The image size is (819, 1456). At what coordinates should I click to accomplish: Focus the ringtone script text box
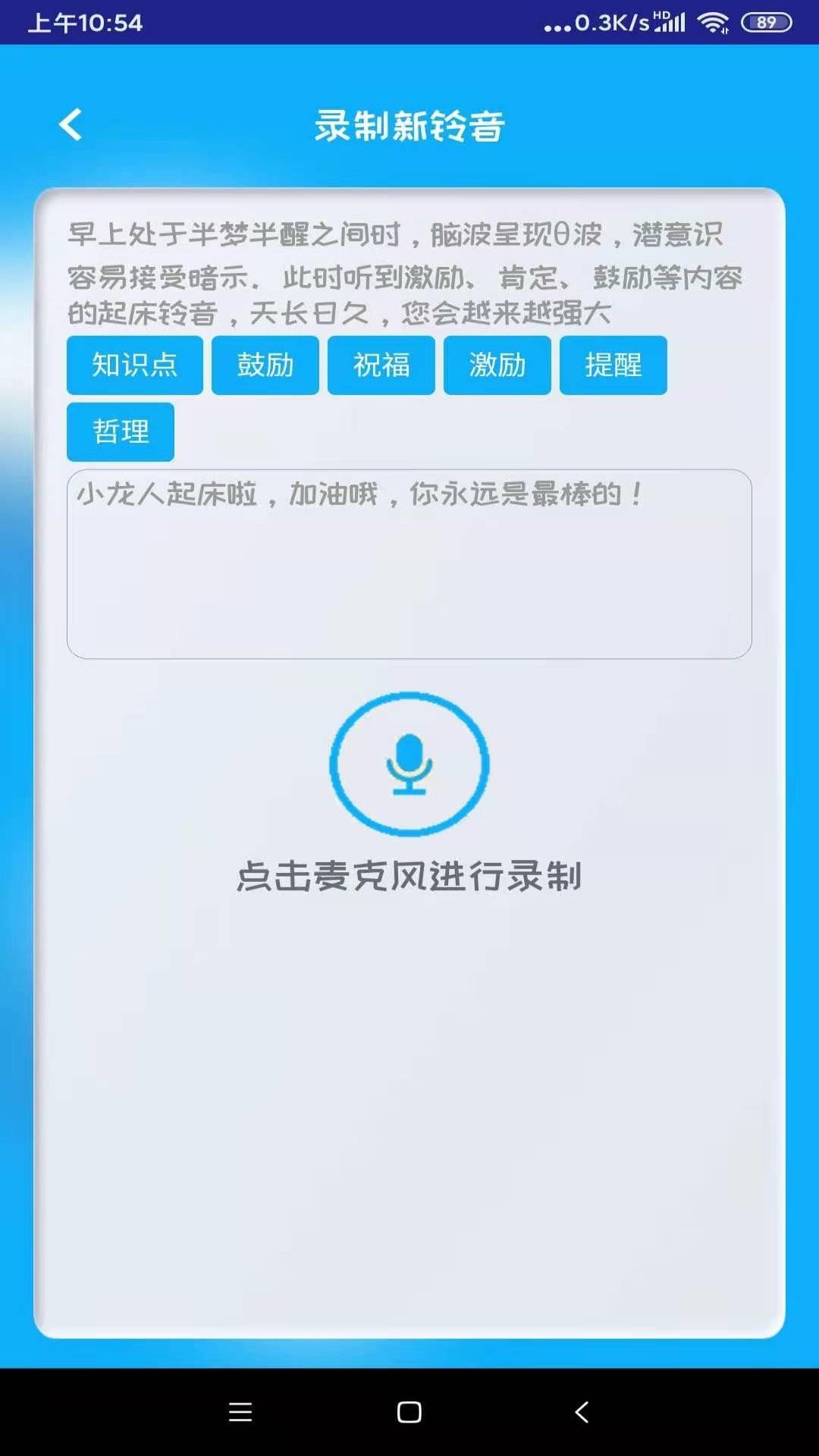coord(409,564)
